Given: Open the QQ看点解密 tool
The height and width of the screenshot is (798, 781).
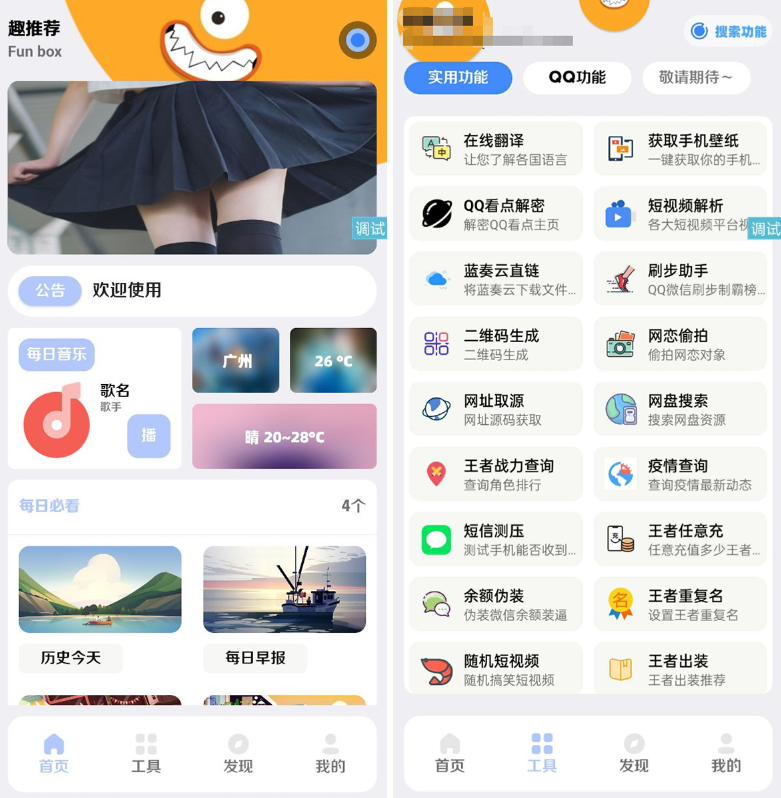Looking at the screenshot, I should coord(495,212).
